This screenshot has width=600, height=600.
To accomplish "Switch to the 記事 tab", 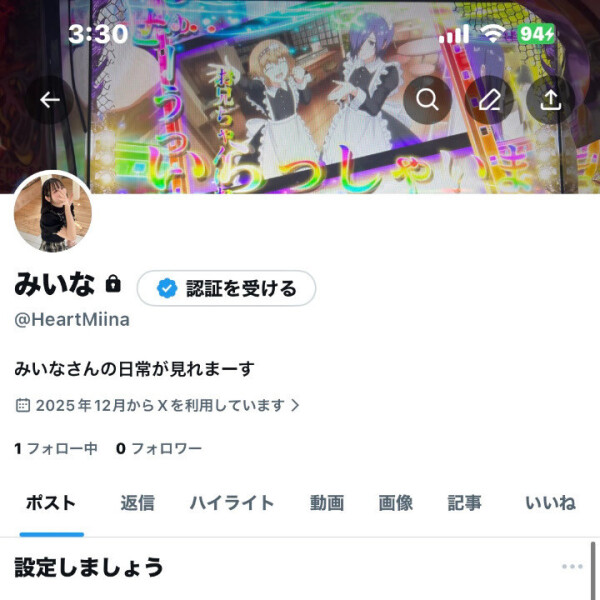I will pos(464,503).
